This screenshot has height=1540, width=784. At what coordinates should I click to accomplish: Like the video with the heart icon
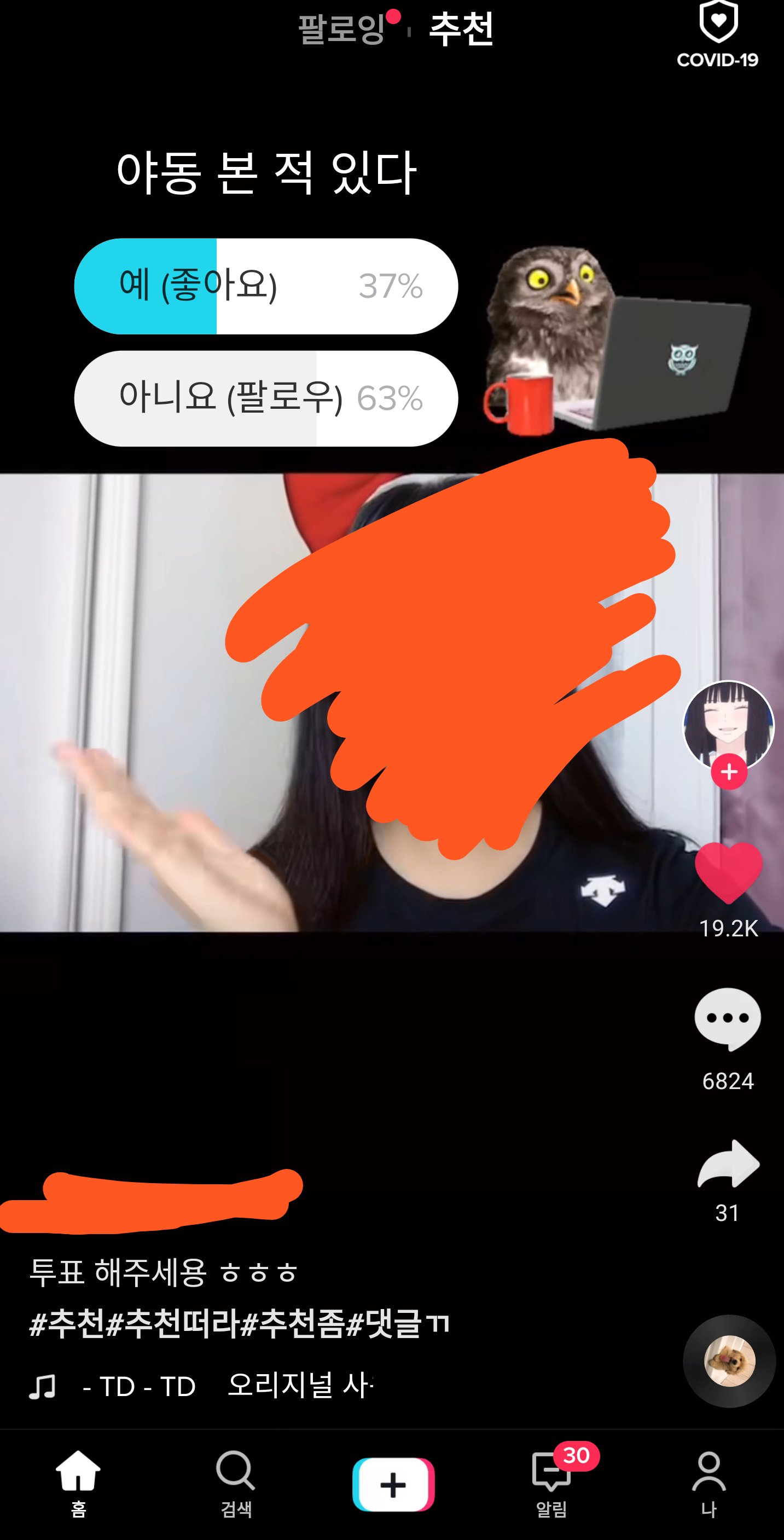[728, 872]
